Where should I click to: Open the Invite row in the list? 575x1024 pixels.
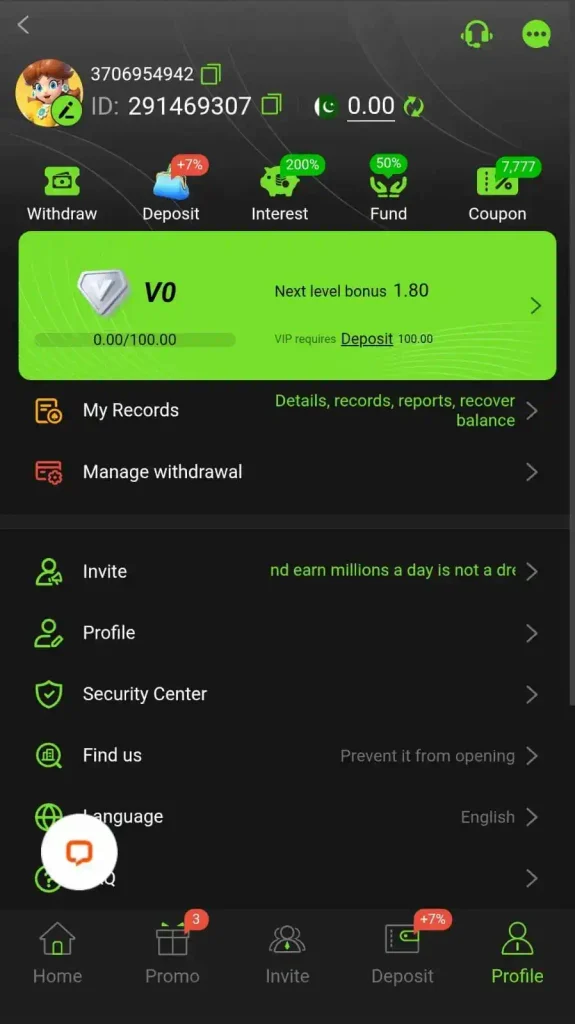coord(288,571)
